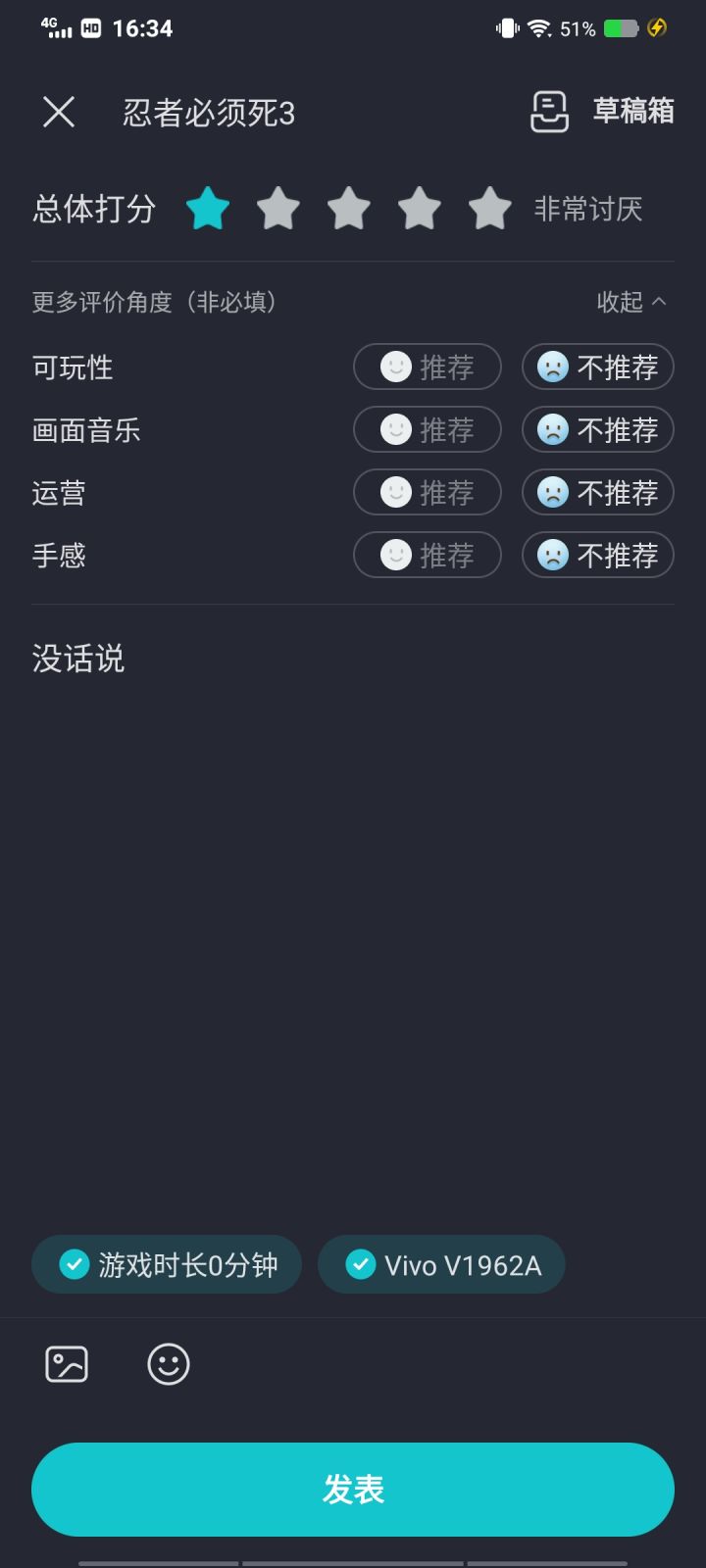The image size is (706, 1568).
Task: Tap 推荐 next to 手感
Action: click(428, 556)
